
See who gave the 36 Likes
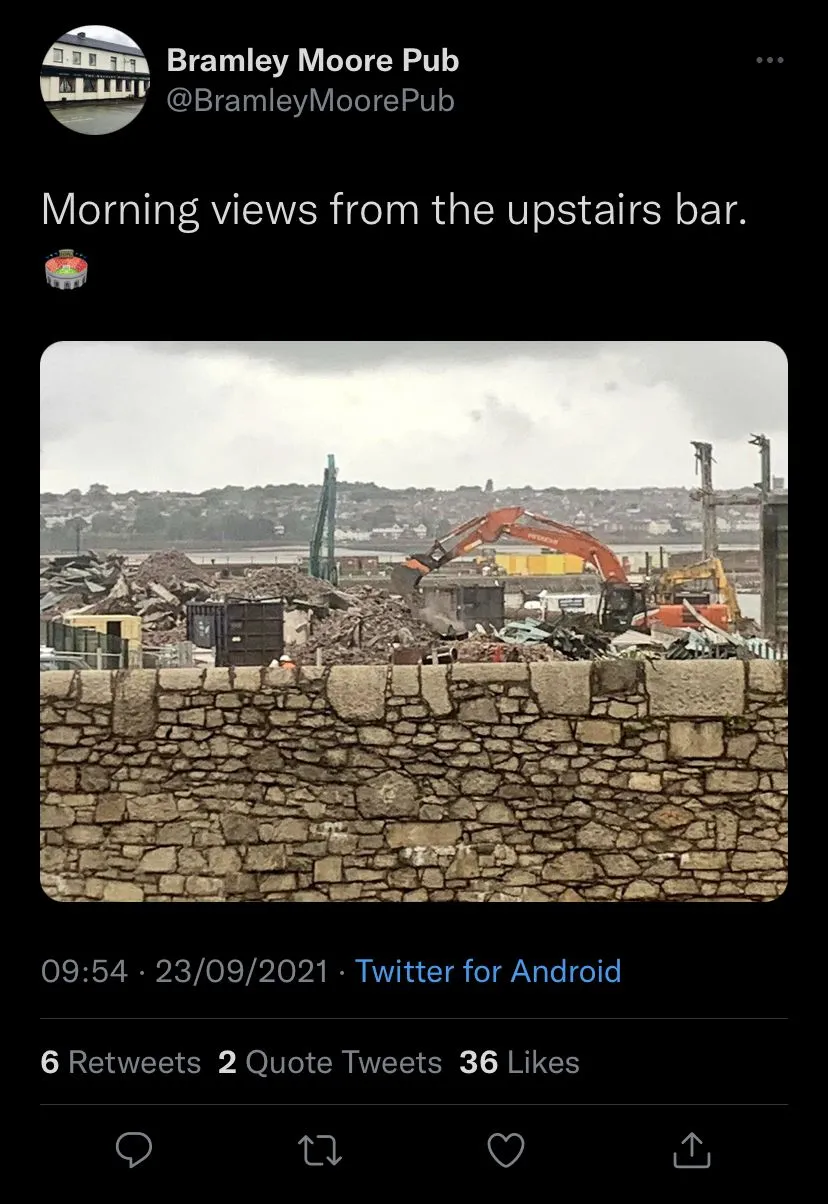tap(519, 1062)
